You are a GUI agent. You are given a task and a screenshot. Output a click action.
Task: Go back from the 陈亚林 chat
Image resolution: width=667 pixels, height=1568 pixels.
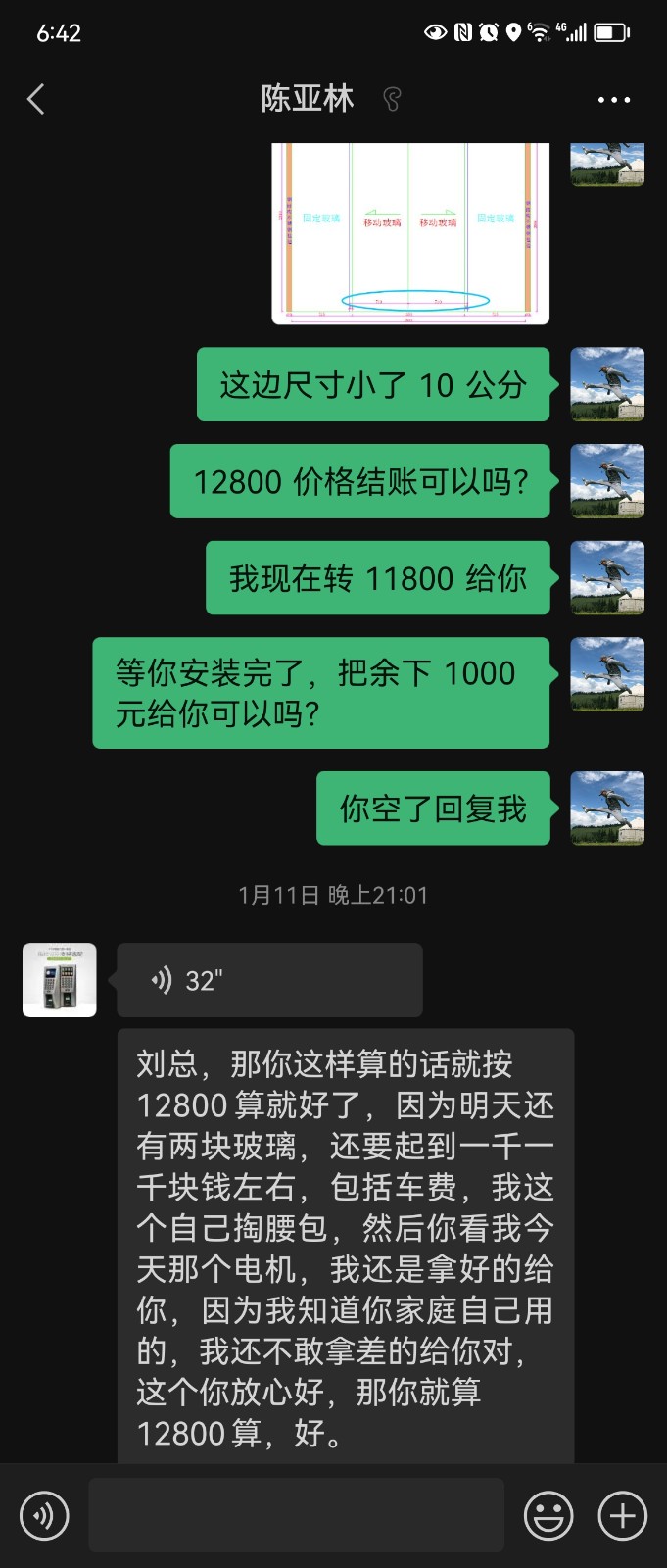click(x=36, y=99)
